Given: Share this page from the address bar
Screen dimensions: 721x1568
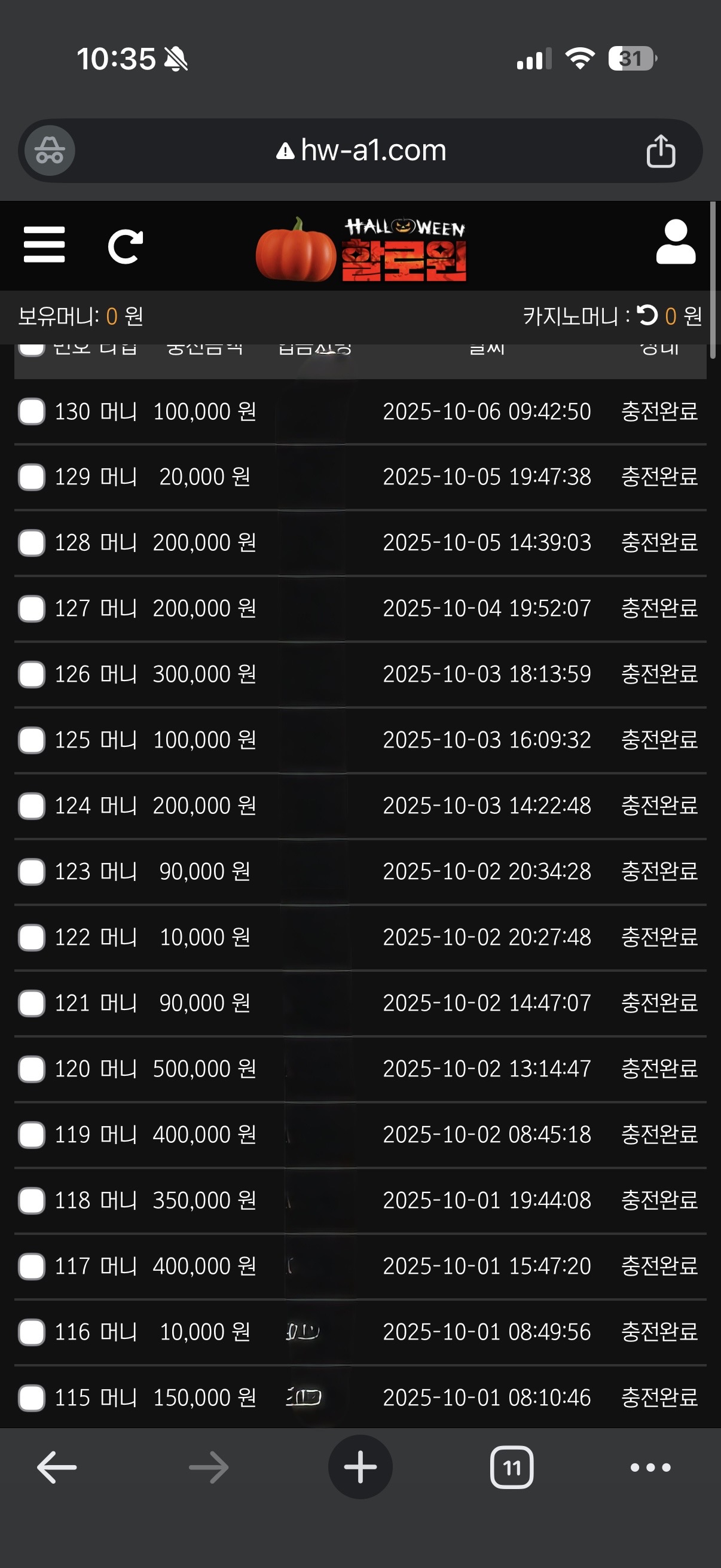Looking at the screenshot, I should (660, 151).
